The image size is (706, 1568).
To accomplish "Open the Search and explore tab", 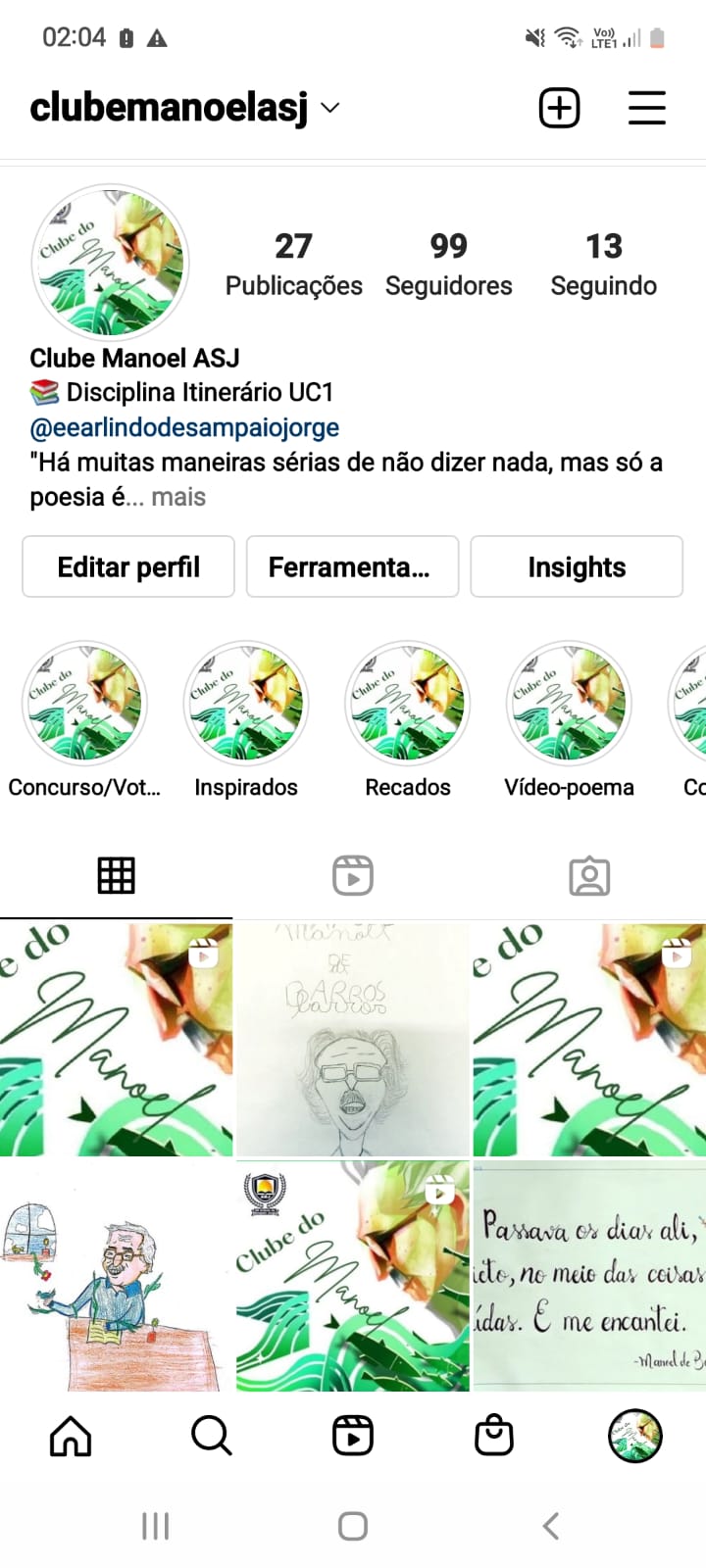I will click(211, 1436).
